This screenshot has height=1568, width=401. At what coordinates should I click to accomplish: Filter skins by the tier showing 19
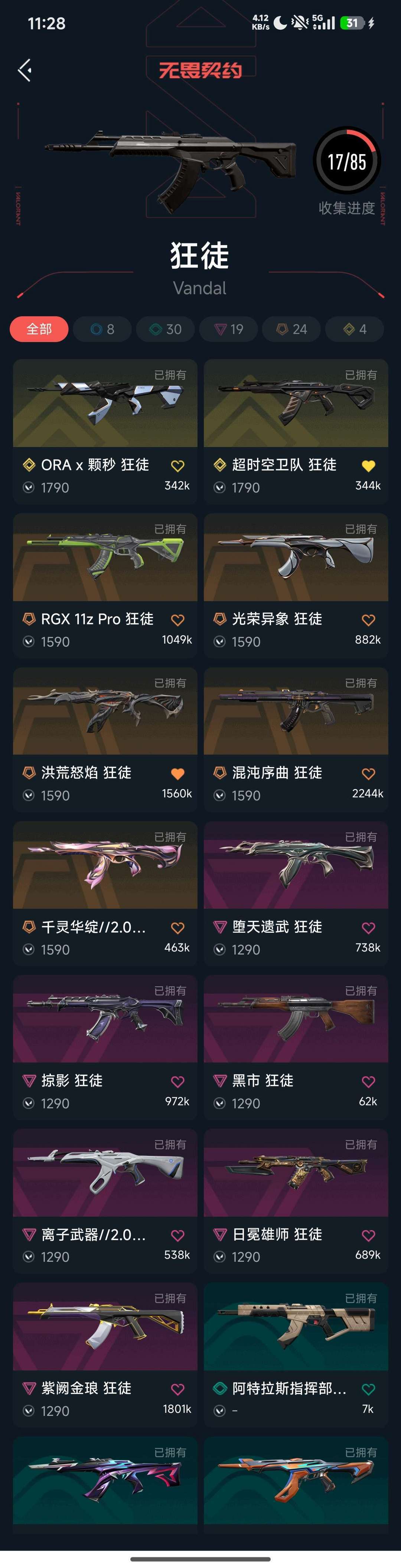(x=229, y=329)
